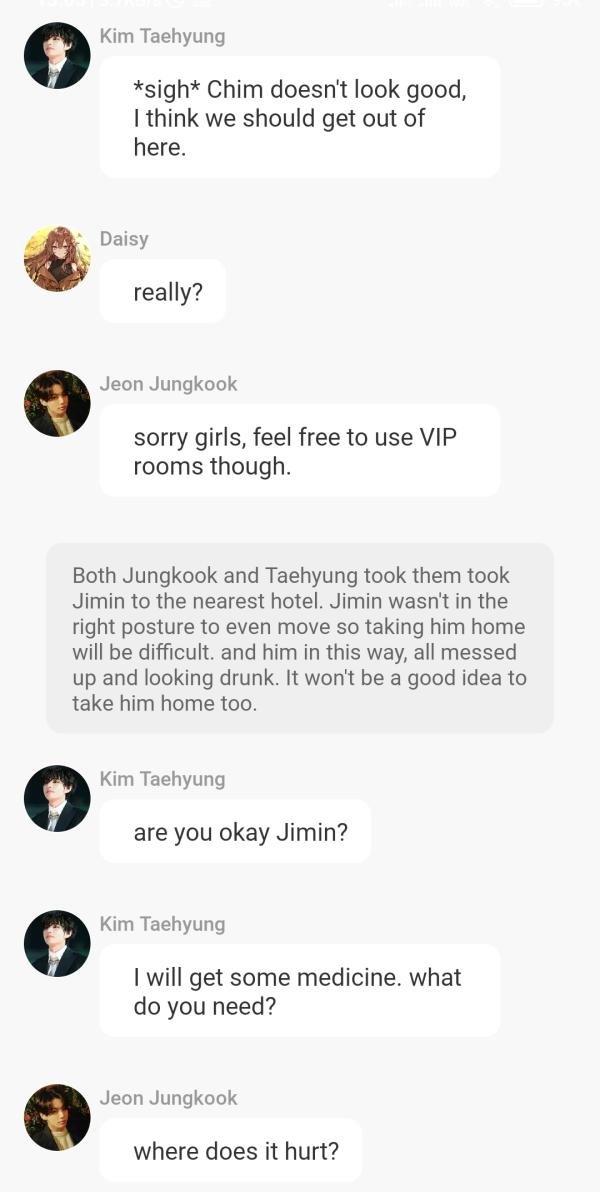Tap Kim Taehyung's avatar beside the medicine message

(57, 944)
